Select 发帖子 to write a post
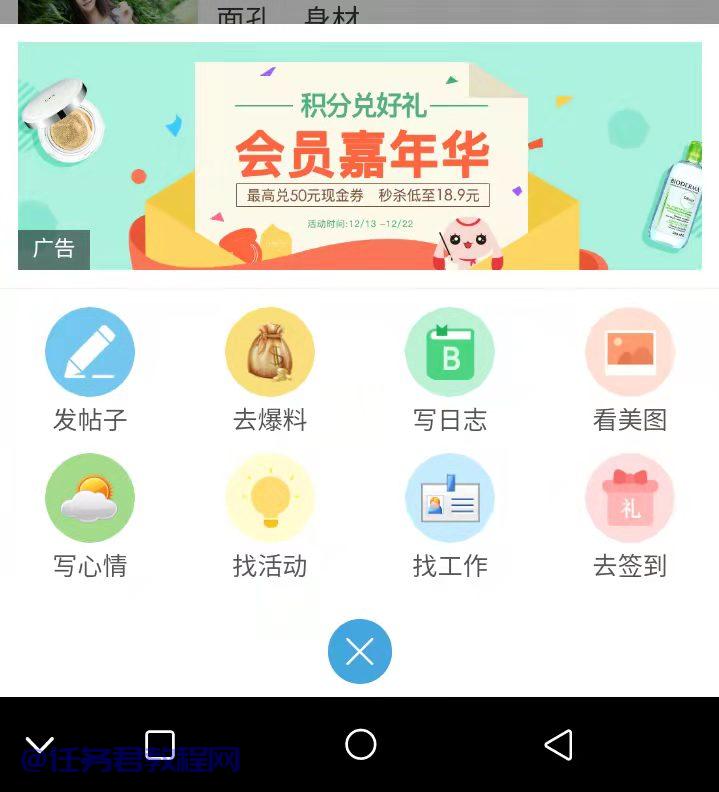The height and width of the screenshot is (792, 719). (x=90, y=352)
